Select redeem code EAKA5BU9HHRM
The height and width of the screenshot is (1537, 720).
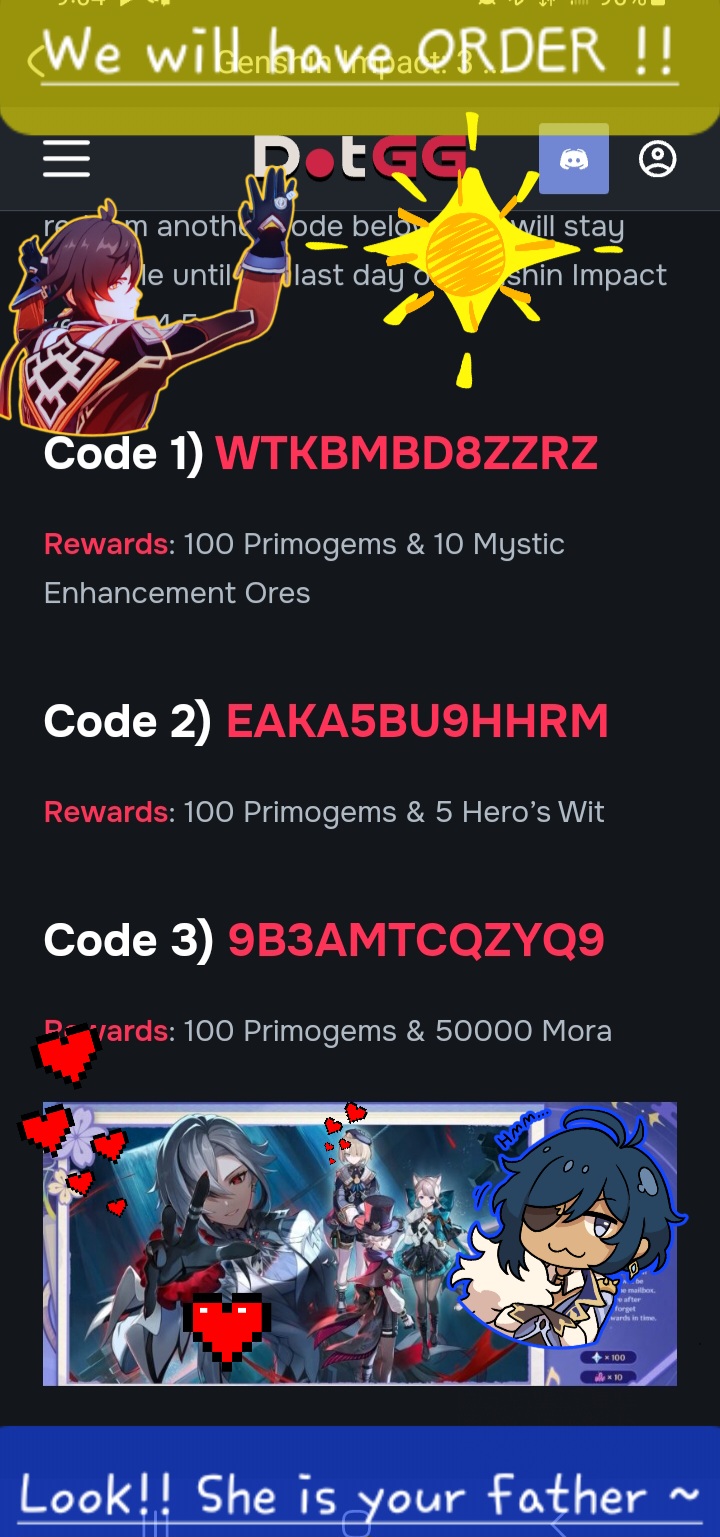pos(417,720)
